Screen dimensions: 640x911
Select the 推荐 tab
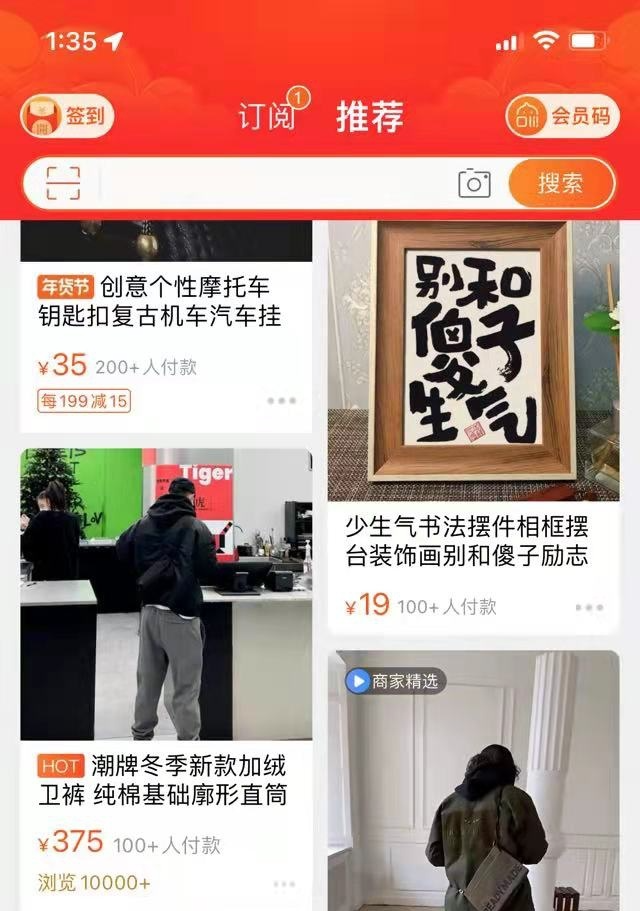pyautogui.click(x=369, y=117)
